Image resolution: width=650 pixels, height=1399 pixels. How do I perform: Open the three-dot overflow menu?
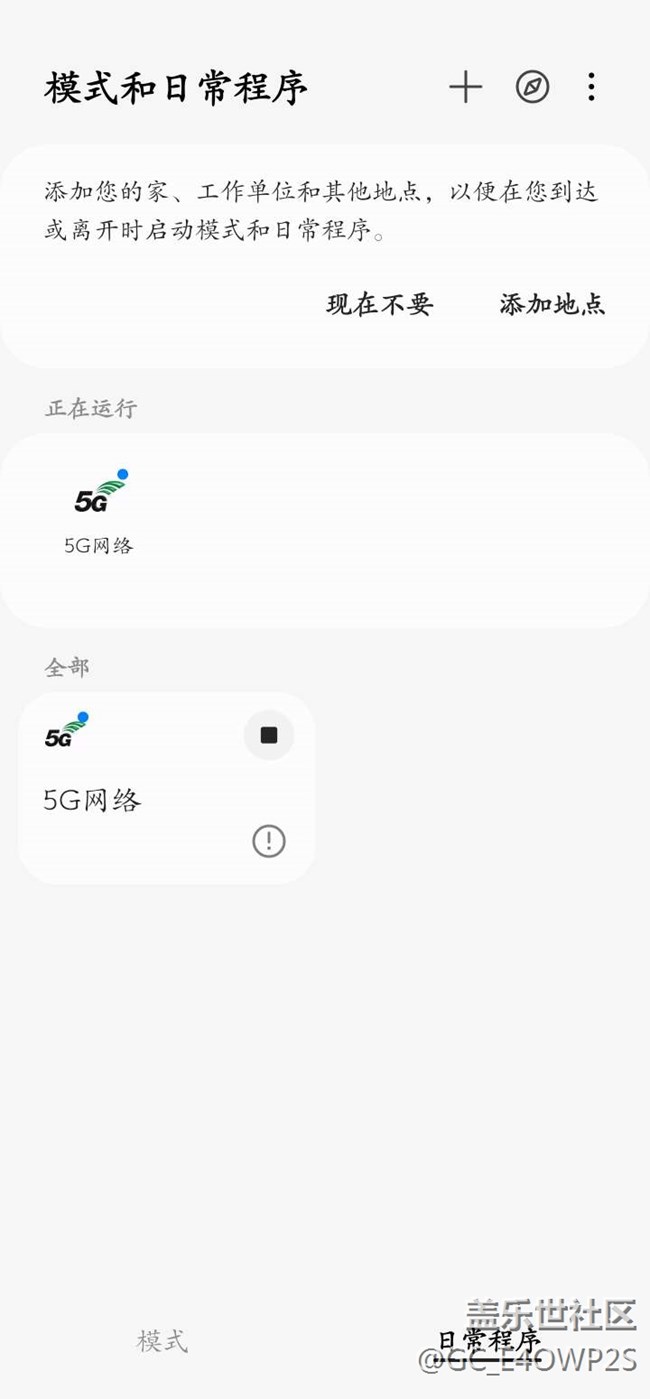[591, 88]
